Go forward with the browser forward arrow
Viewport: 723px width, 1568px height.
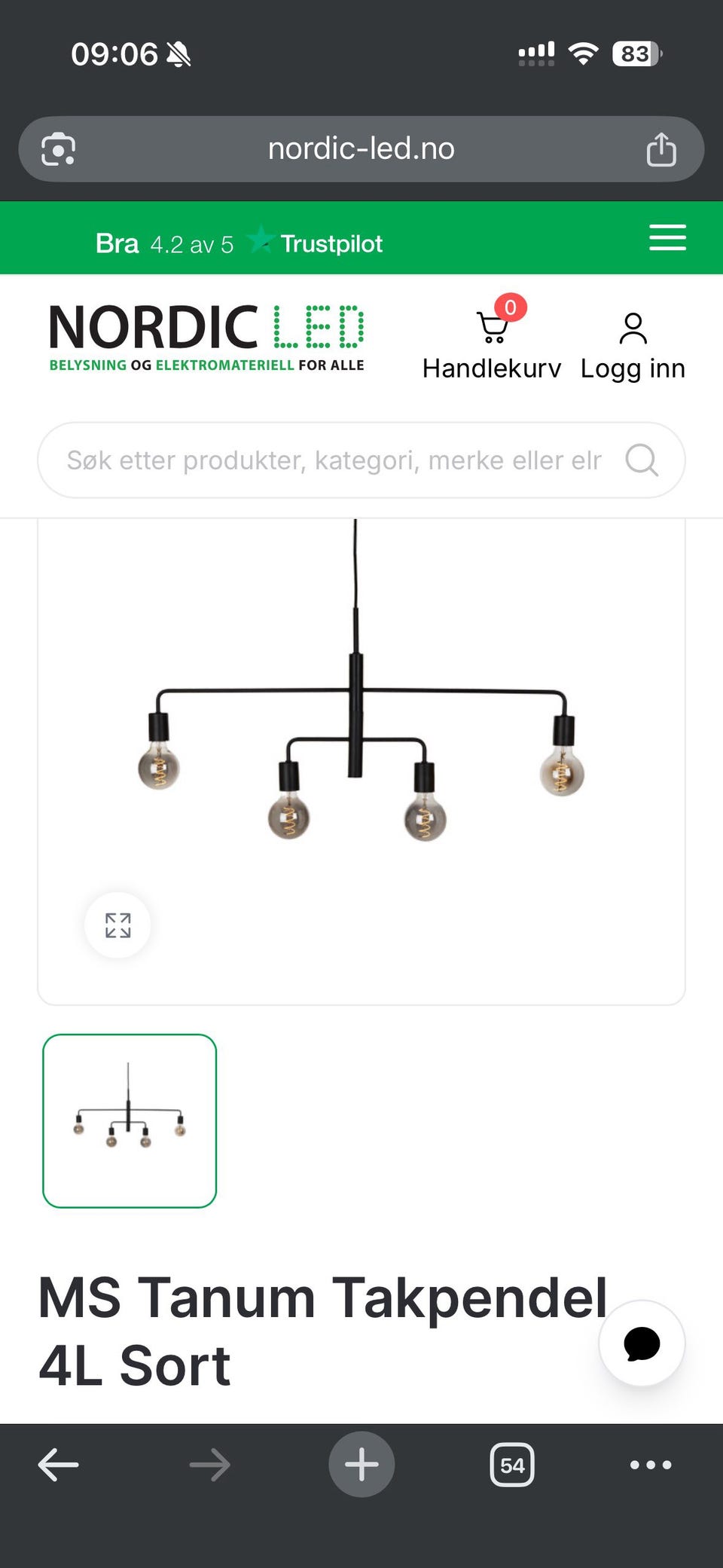208,1464
